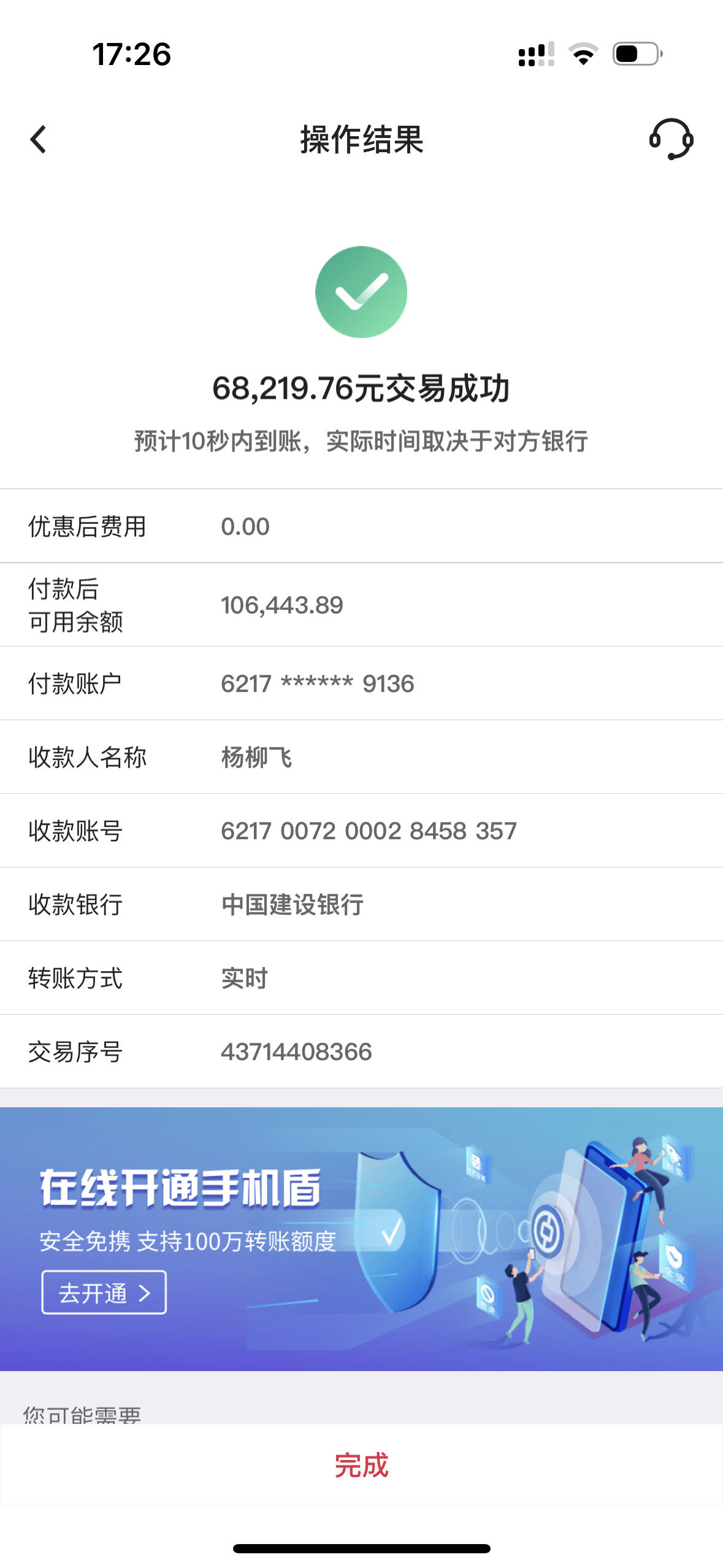Tap 去开通 on the 手机盾 banner
Image resolution: width=723 pixels, height=1568 pixels.
pyautogui.click(x=104, y=1292)
